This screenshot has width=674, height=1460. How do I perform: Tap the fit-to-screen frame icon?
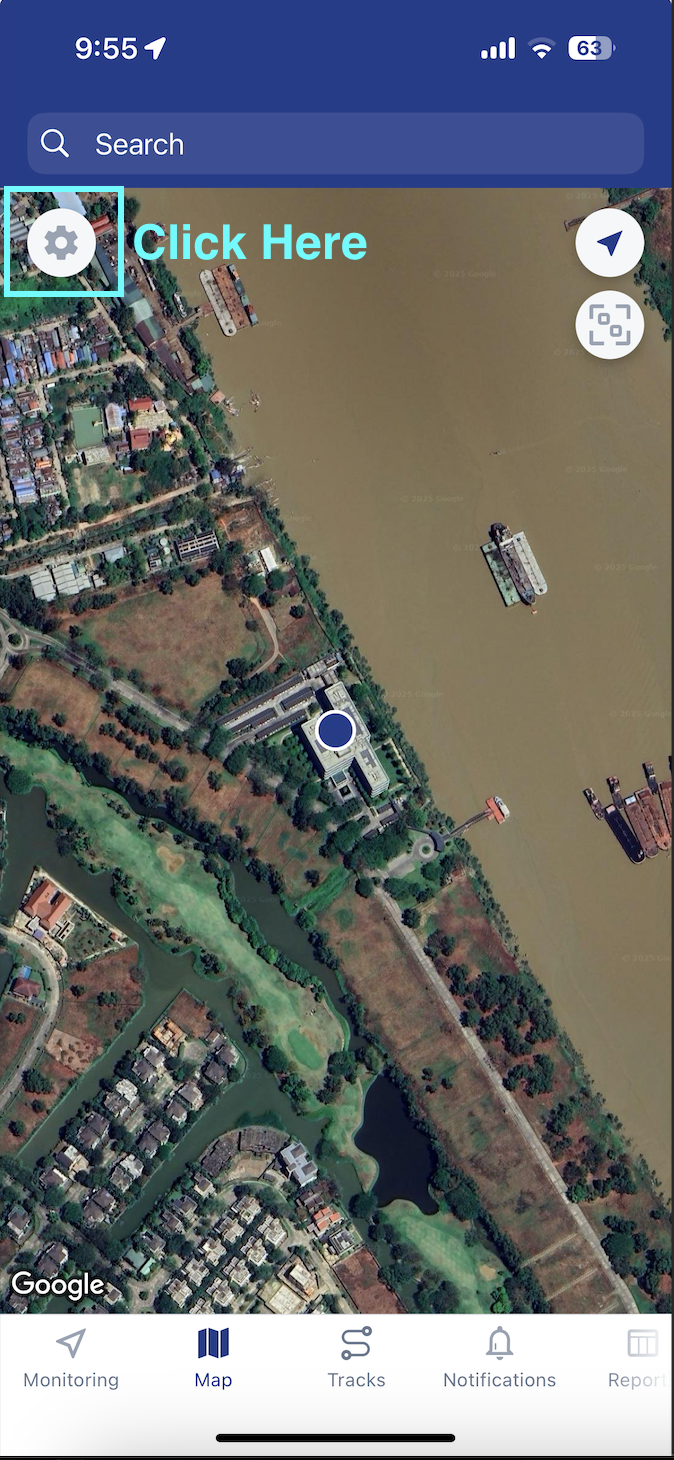tap(609, 325)
